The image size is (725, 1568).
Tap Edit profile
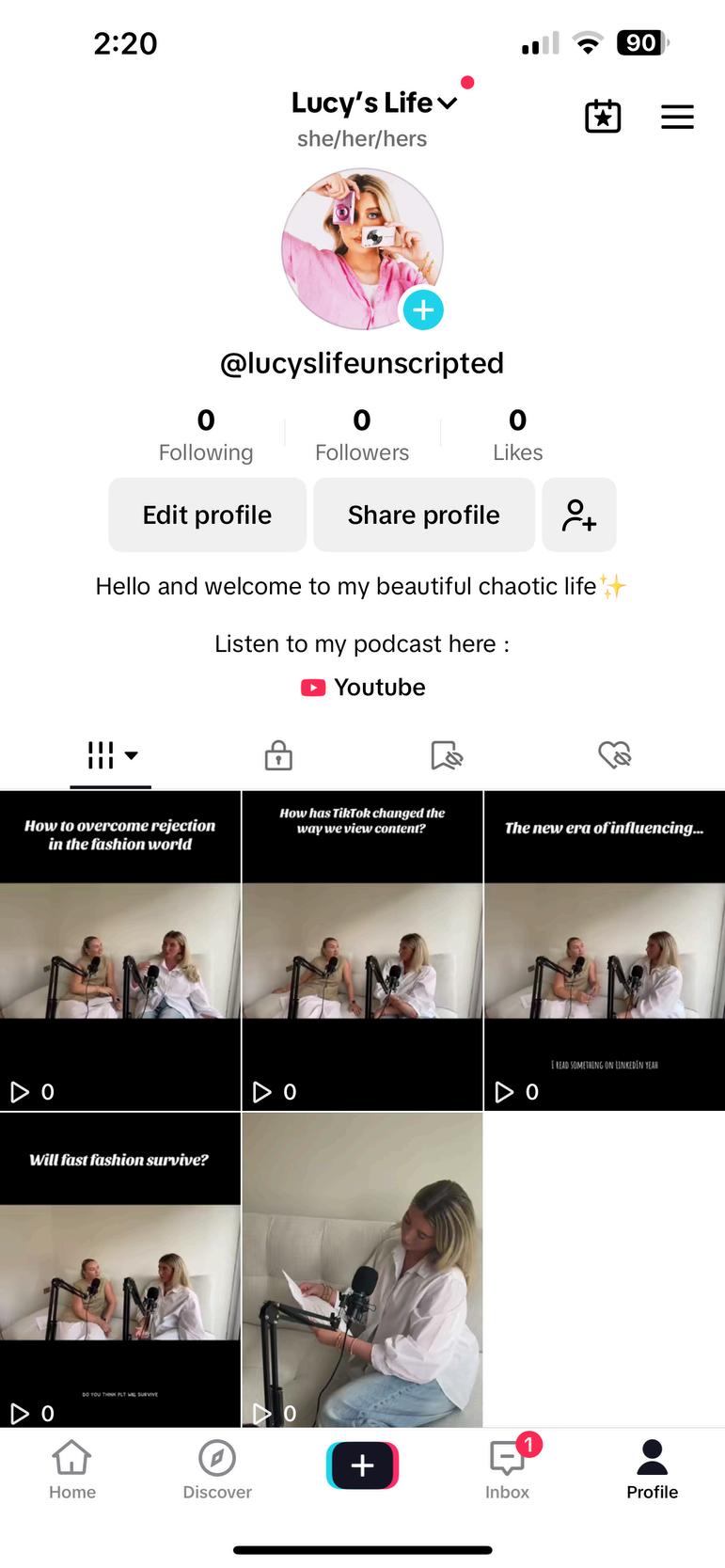(x=207, y=515)
